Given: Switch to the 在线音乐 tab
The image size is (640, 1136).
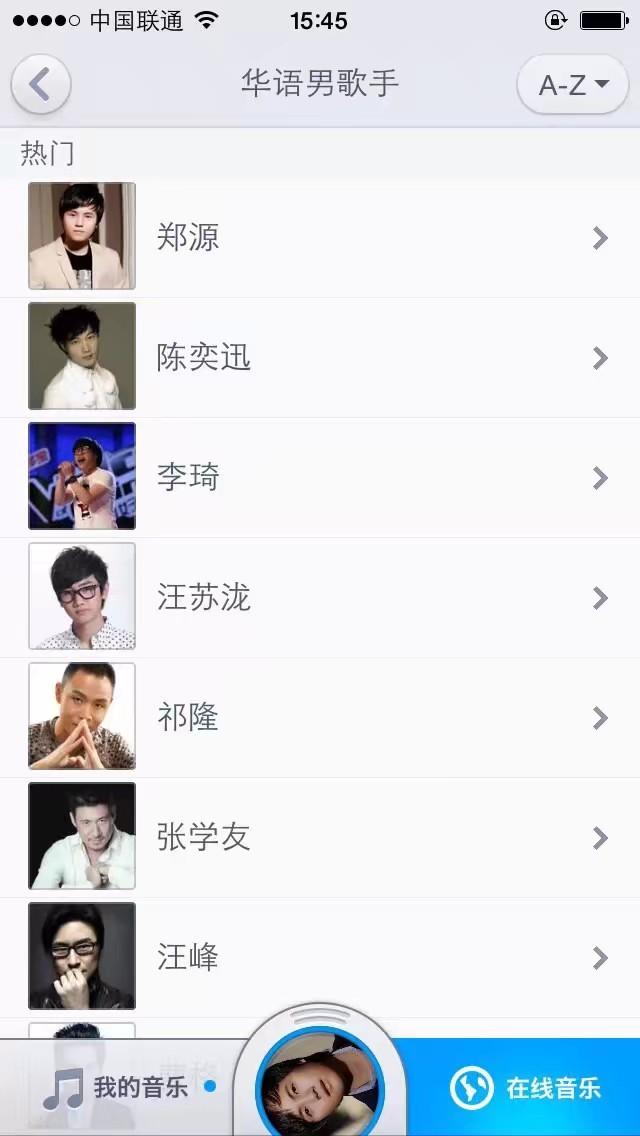Looking at the screenshot, I should click(525, 1088).
